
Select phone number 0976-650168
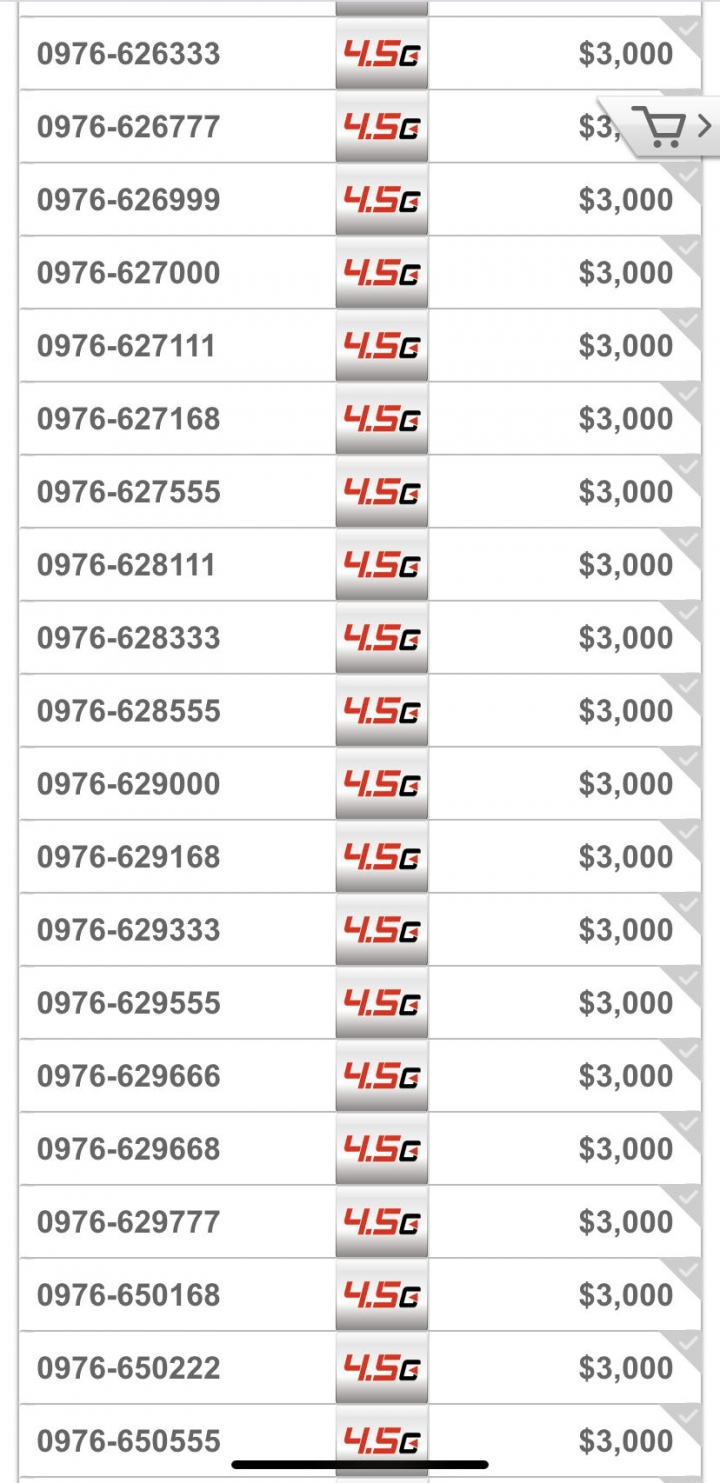tap(360, 1294)
